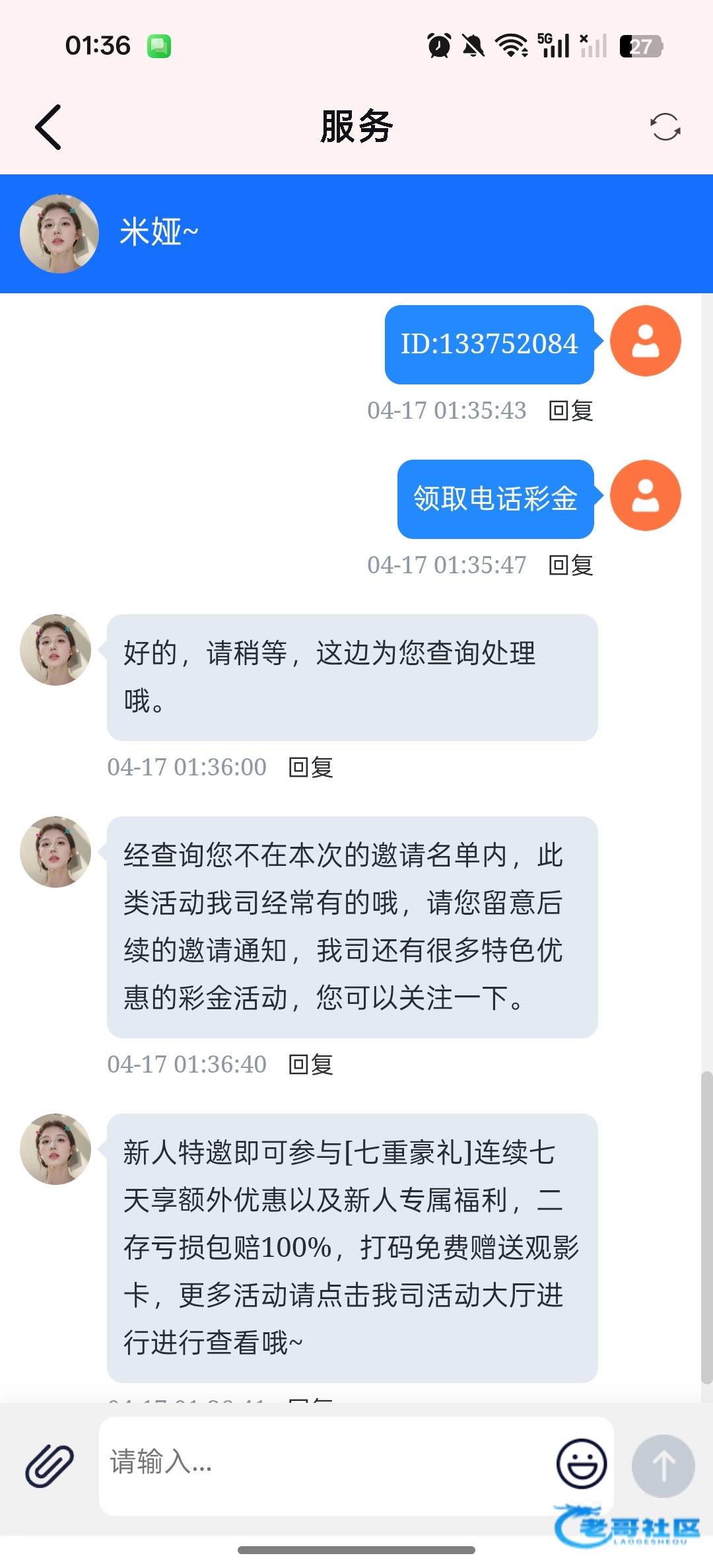The width and height of the screenshot is (713, 1568).
Task: Send the message with arrow button
Action: (663, 1466)
